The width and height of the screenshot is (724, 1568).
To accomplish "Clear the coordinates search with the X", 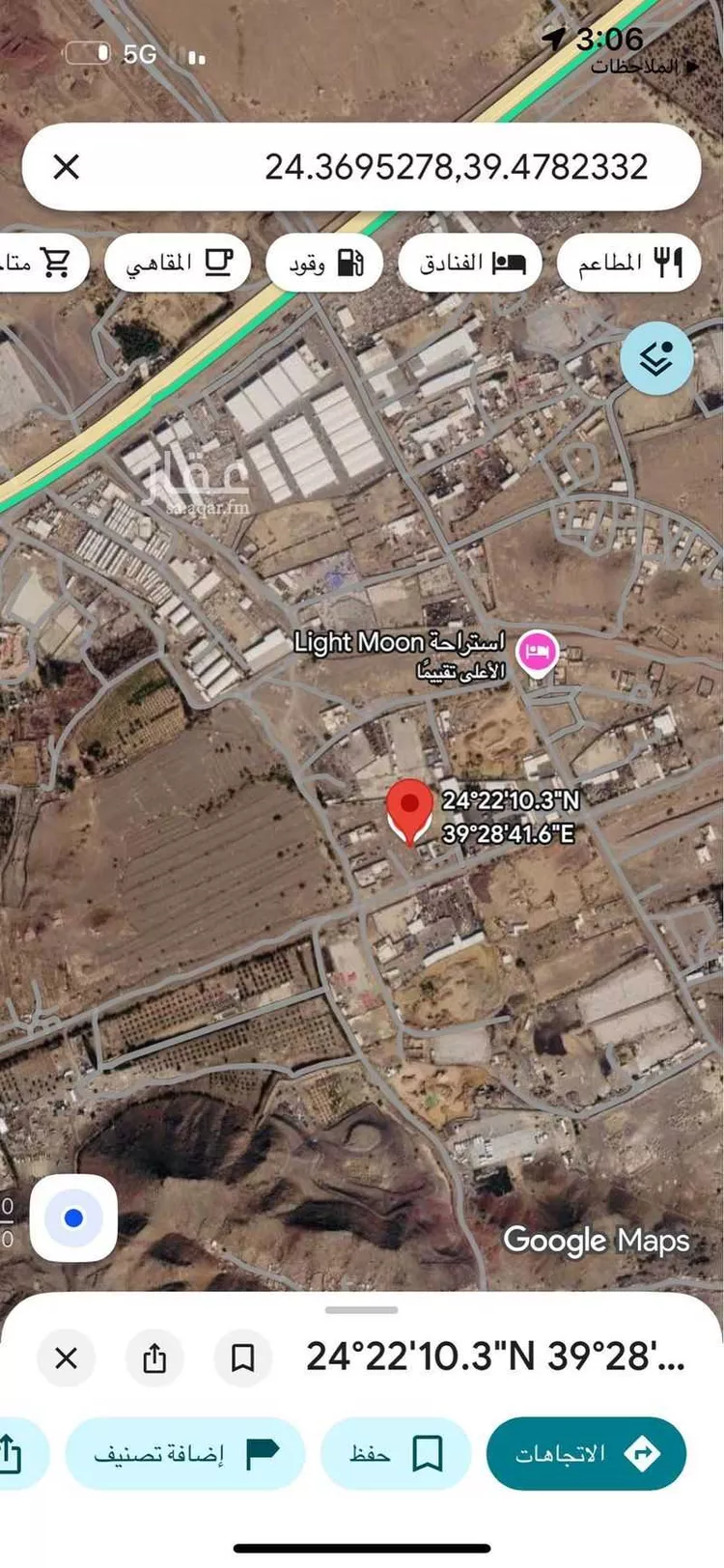I will click(67, 167).
